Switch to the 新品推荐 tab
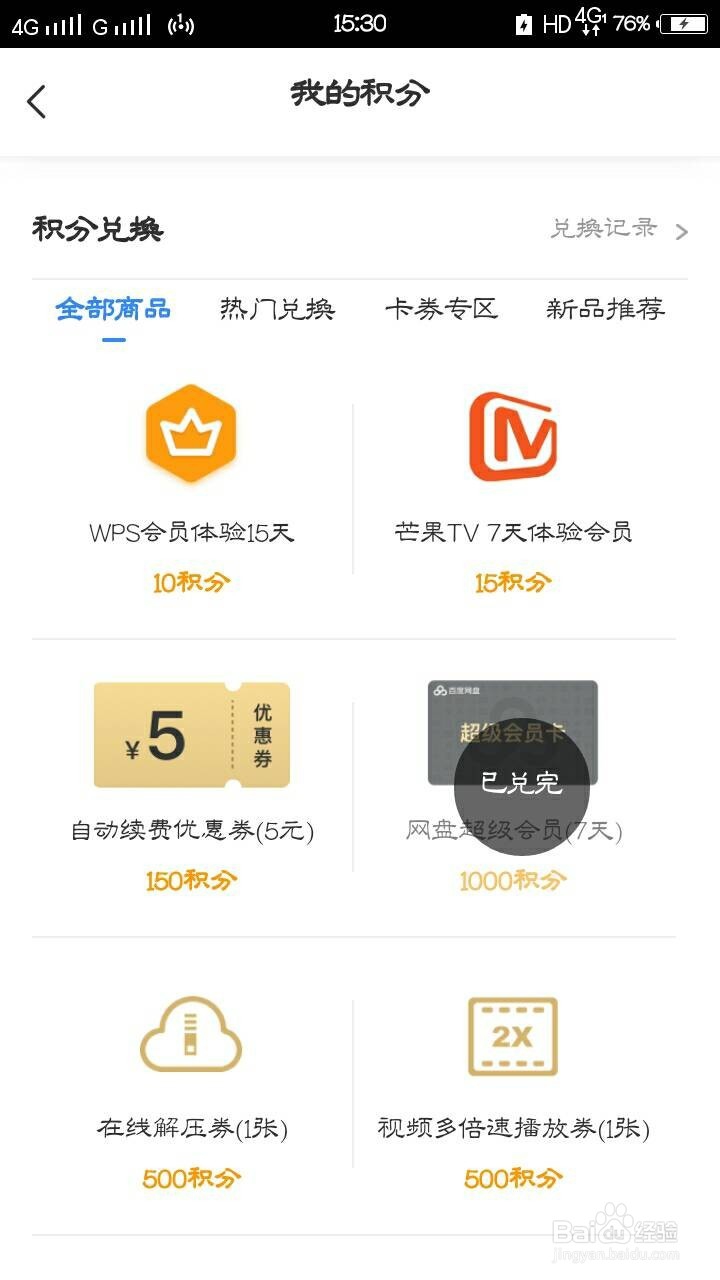This screenshot has height=1280, width=720. (607, 310)
